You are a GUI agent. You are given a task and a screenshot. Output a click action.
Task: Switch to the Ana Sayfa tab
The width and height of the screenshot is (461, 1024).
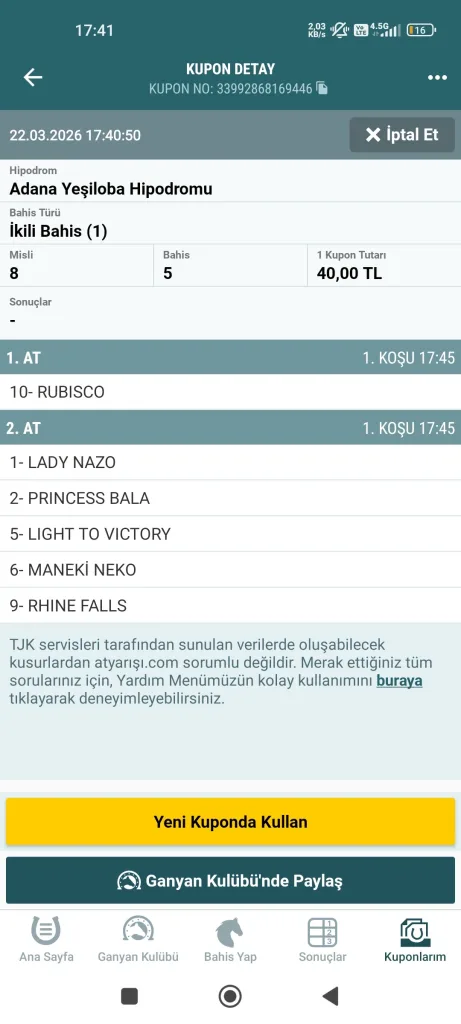[46, 940]
